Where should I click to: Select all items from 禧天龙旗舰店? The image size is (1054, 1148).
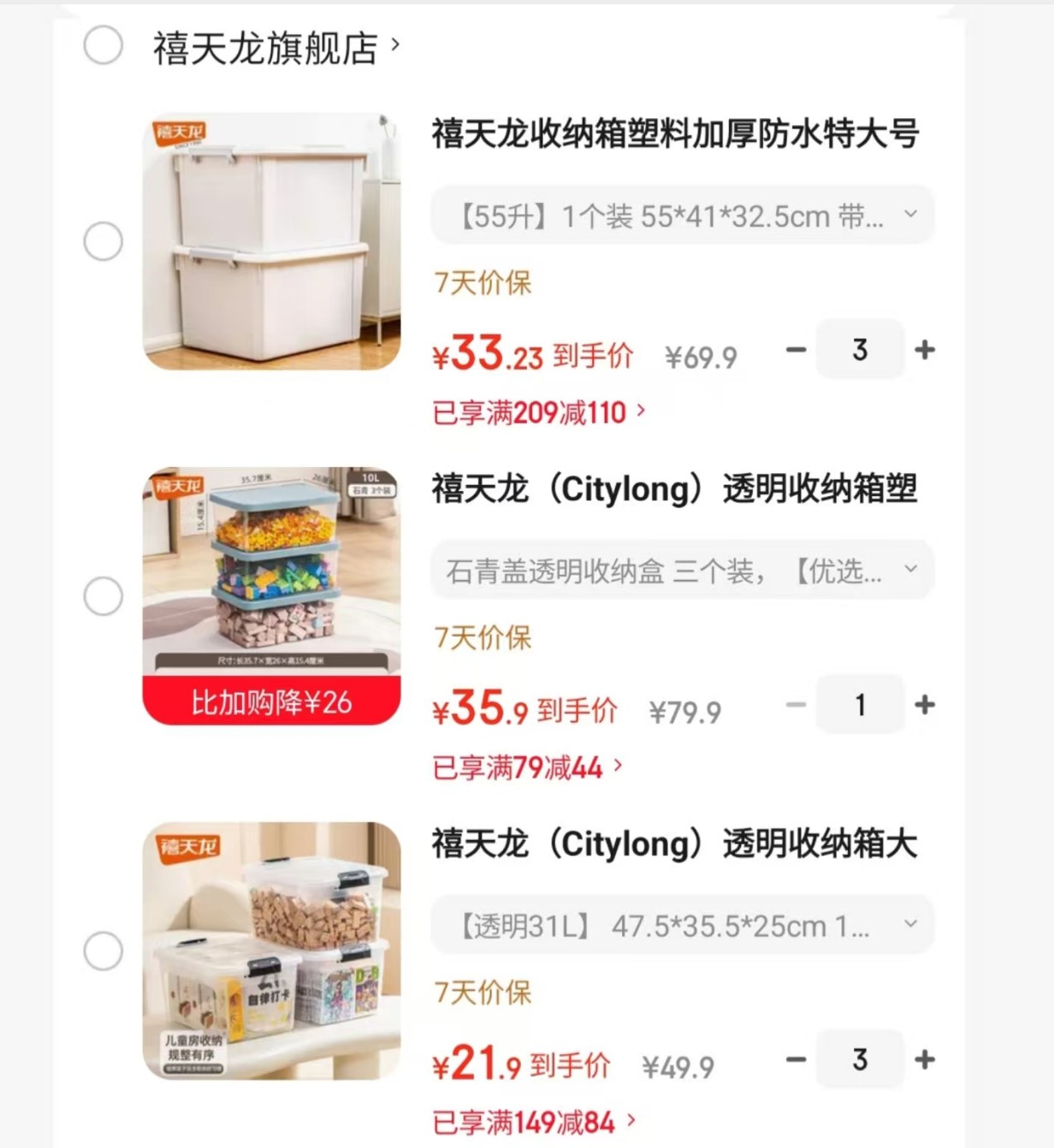pos(104,45)
